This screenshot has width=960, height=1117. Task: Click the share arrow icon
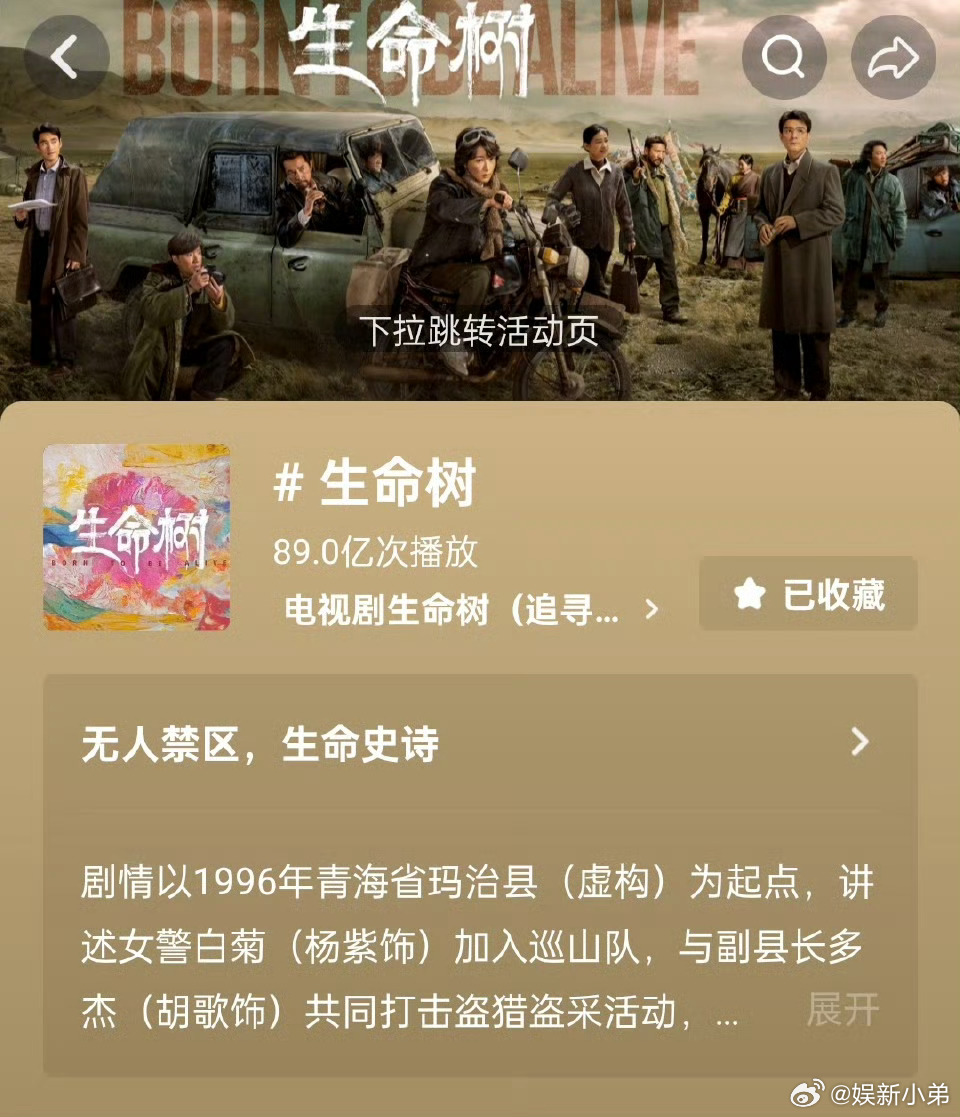point(892,57)
